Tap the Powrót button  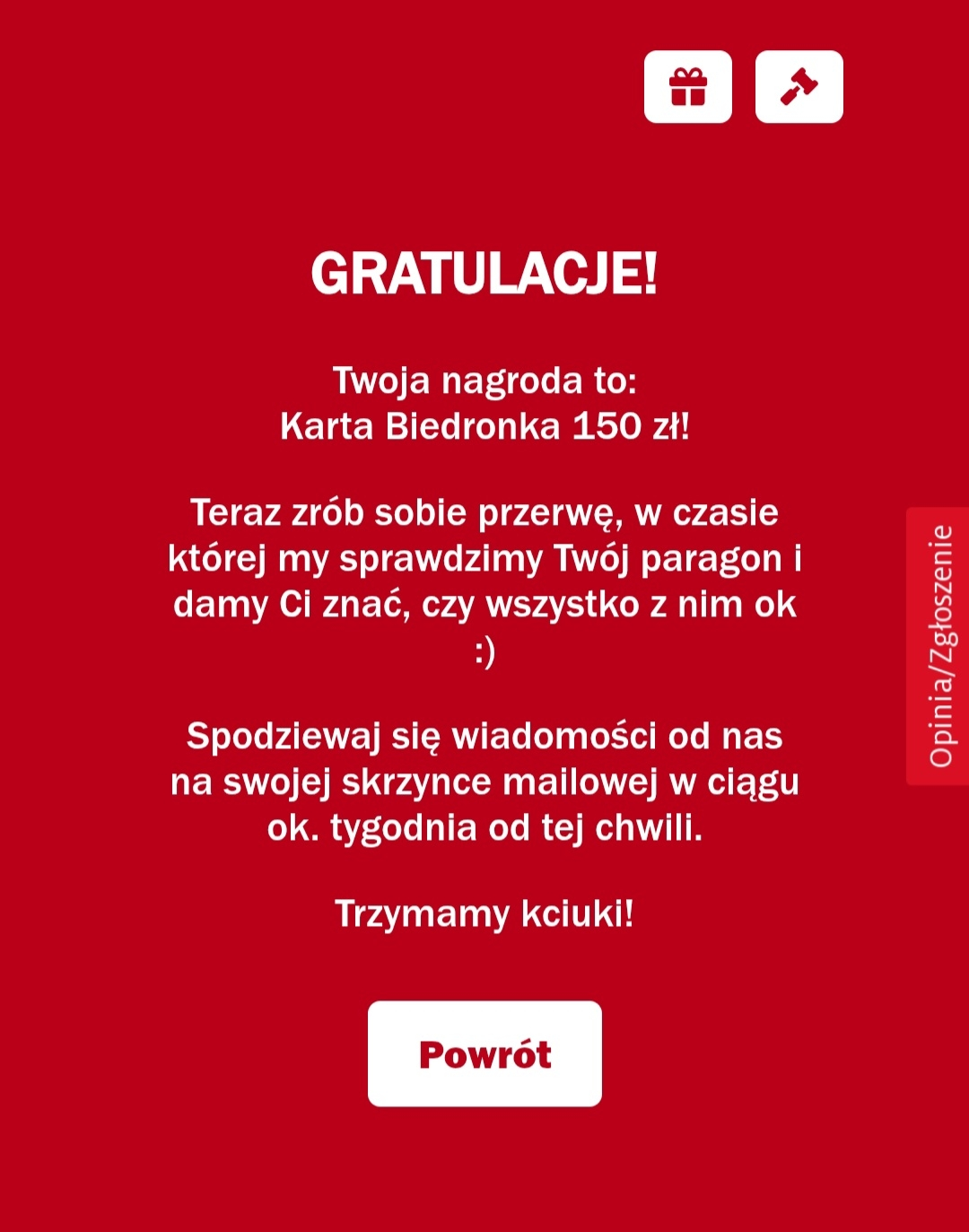(x=484, y=1053)
